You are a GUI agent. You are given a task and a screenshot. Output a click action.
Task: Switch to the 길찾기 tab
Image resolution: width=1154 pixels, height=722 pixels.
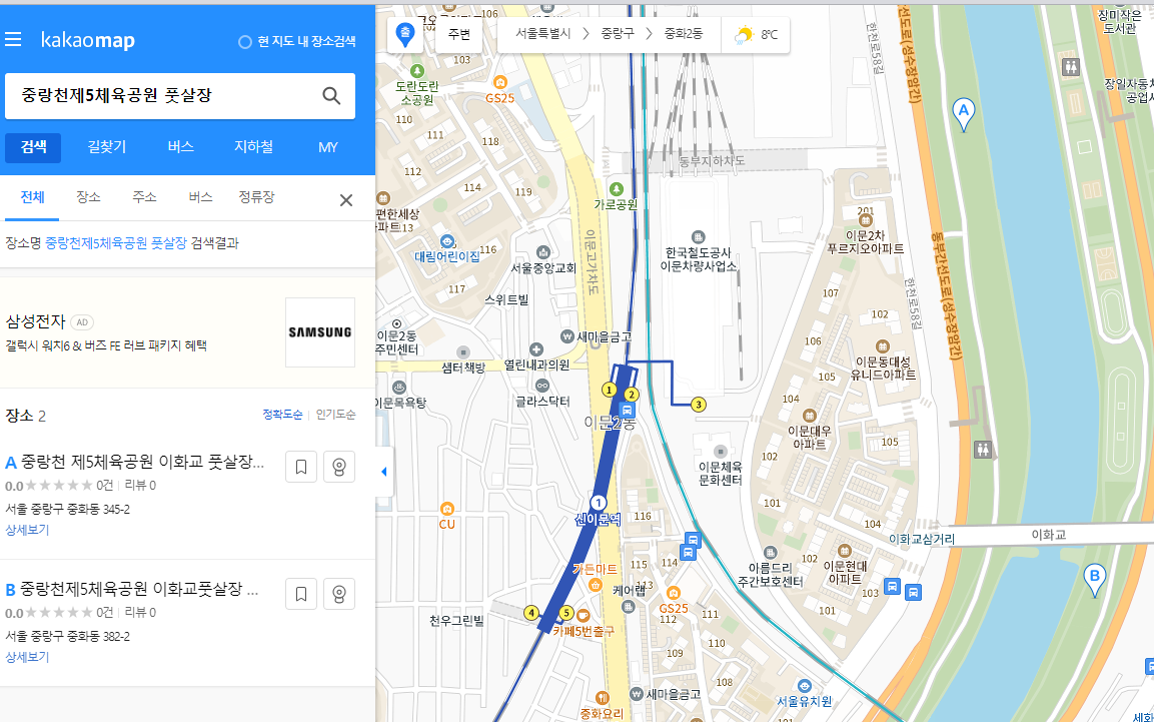pos(107,147)
